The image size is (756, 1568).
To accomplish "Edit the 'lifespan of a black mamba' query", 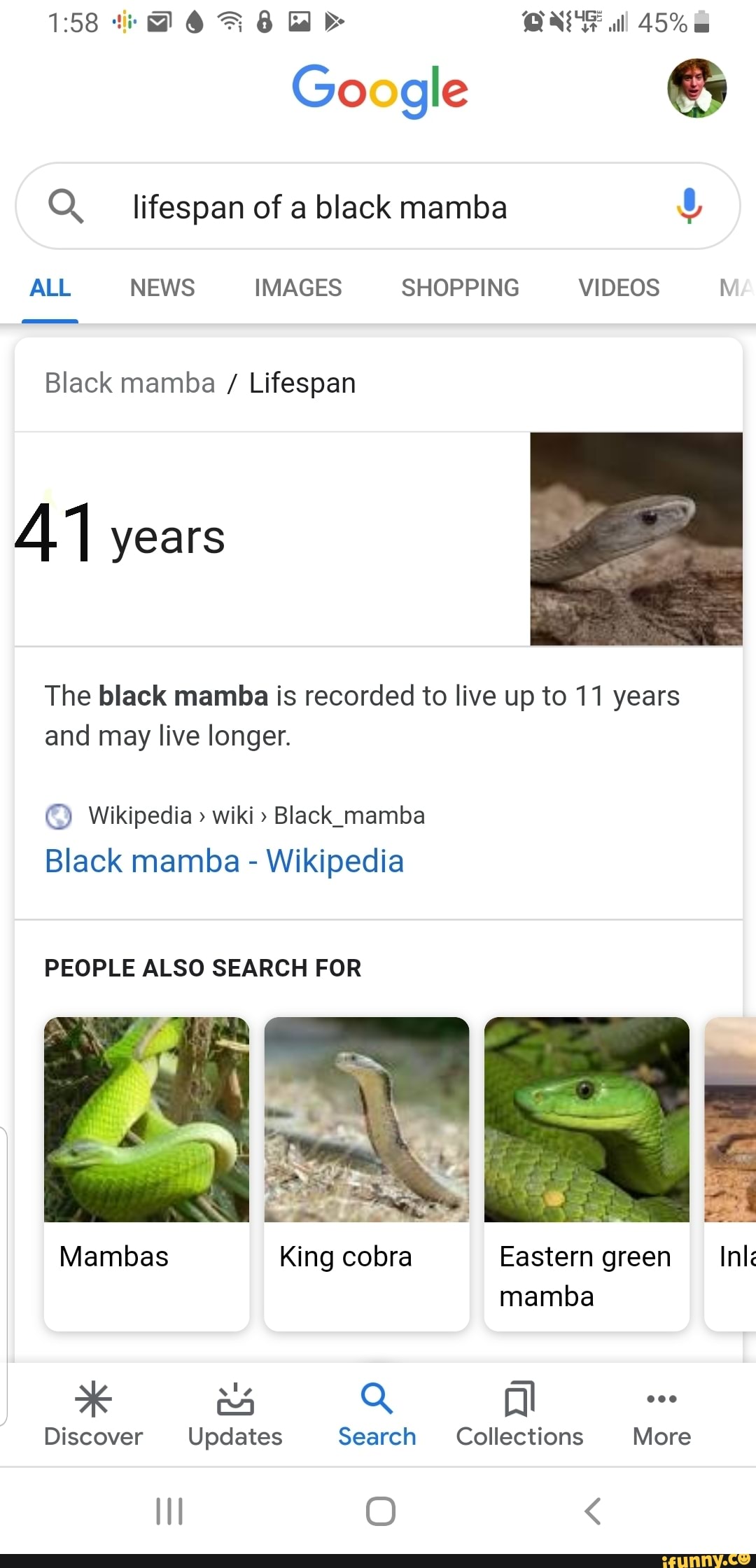I will pos(319,208).
